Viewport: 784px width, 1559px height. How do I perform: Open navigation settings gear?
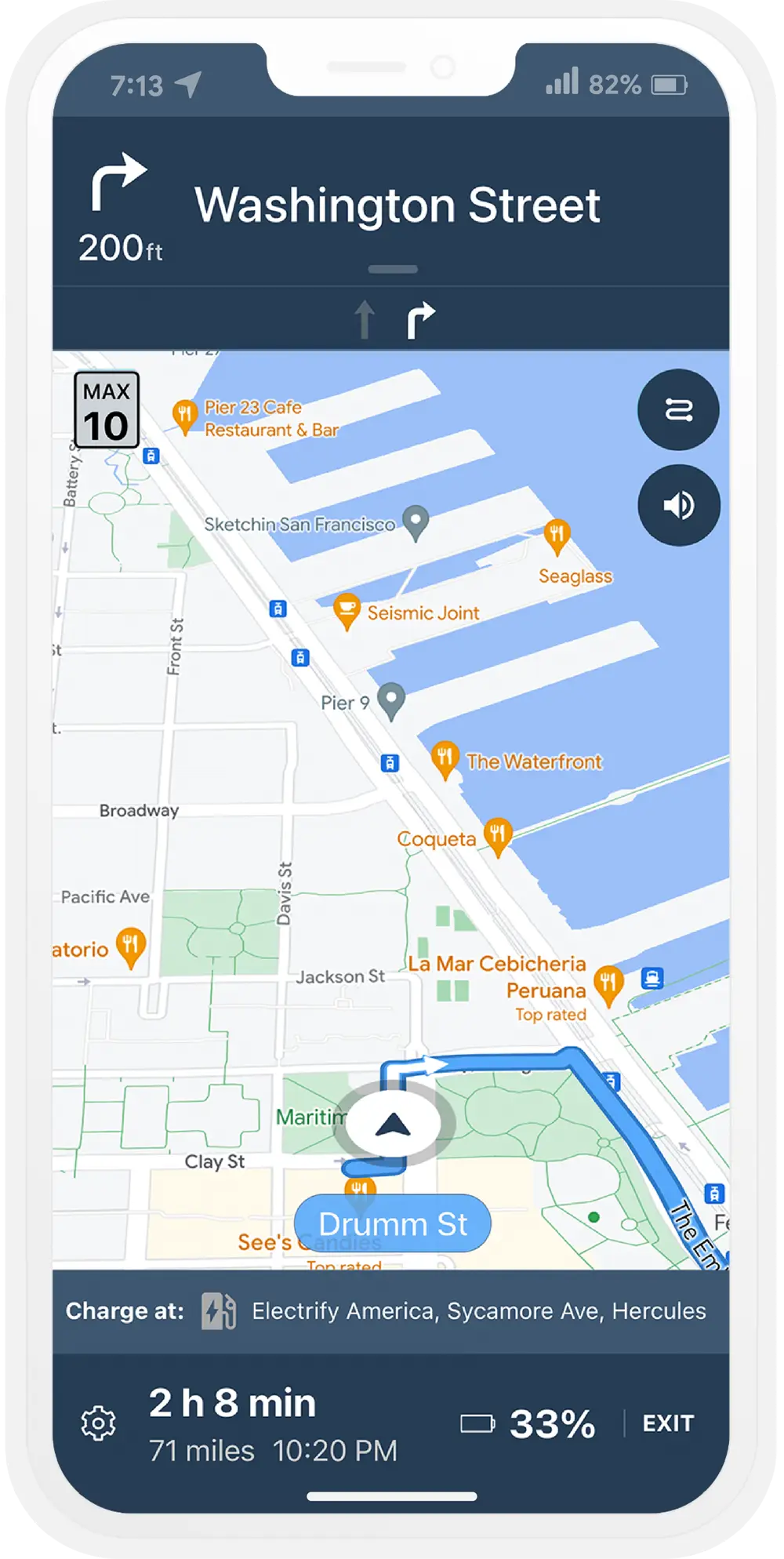pos(99,1423)
